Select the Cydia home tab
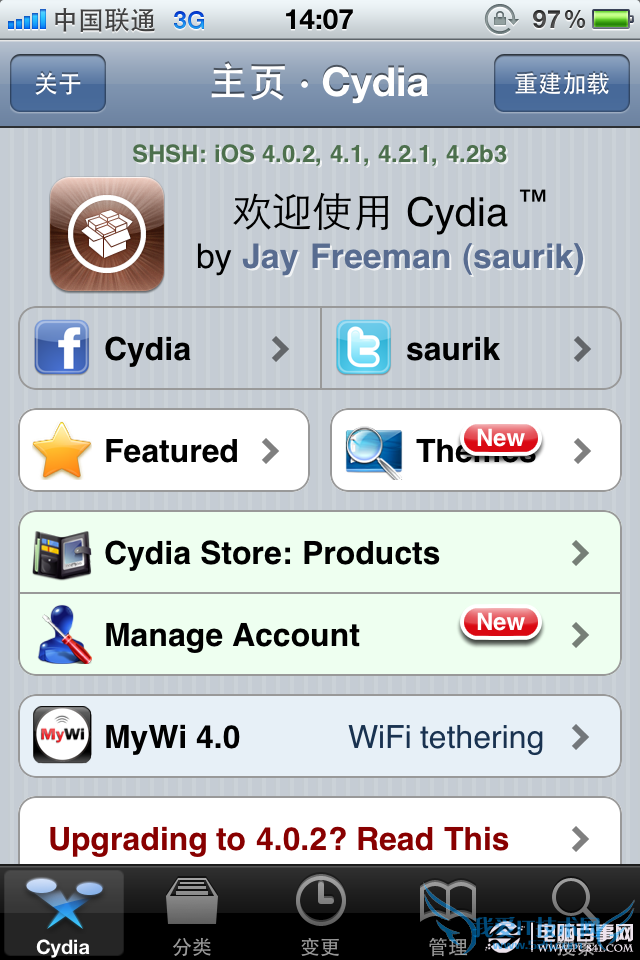Screen dimensions: 640x960 [x=64, y=914]
